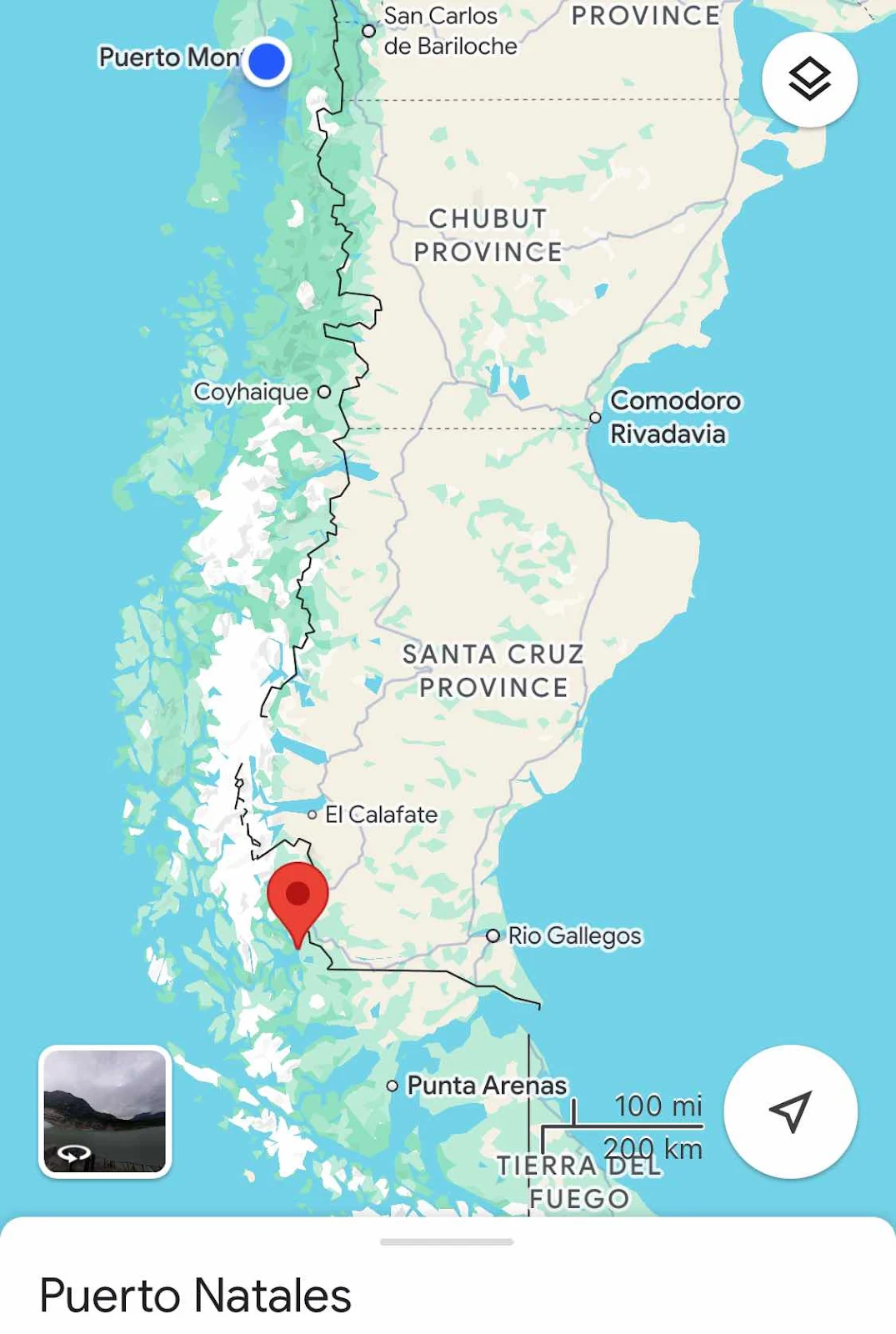Select the Coyhaique city label
Screen dimensions: 896x1334
point(251,392)
